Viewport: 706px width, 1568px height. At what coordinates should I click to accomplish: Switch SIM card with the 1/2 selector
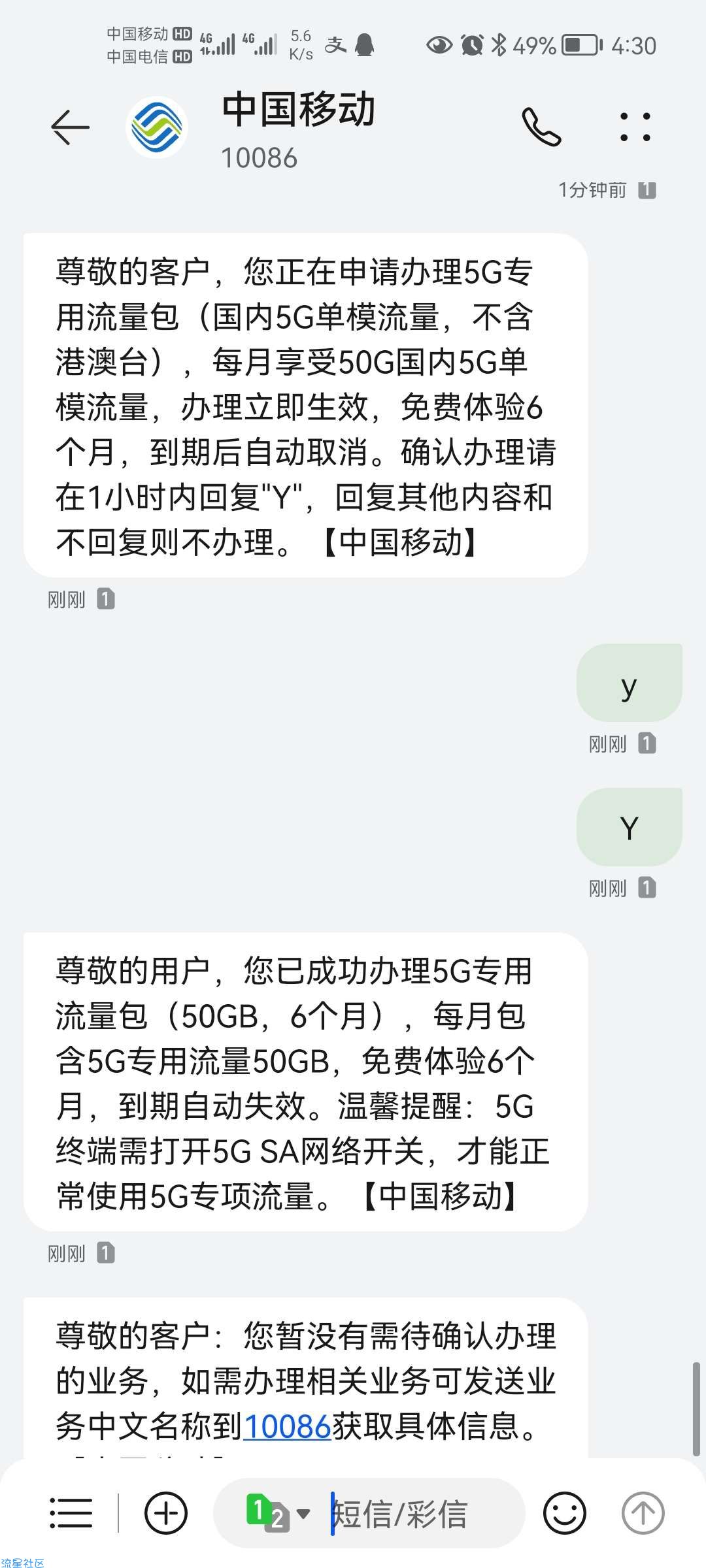[277, 1512]
